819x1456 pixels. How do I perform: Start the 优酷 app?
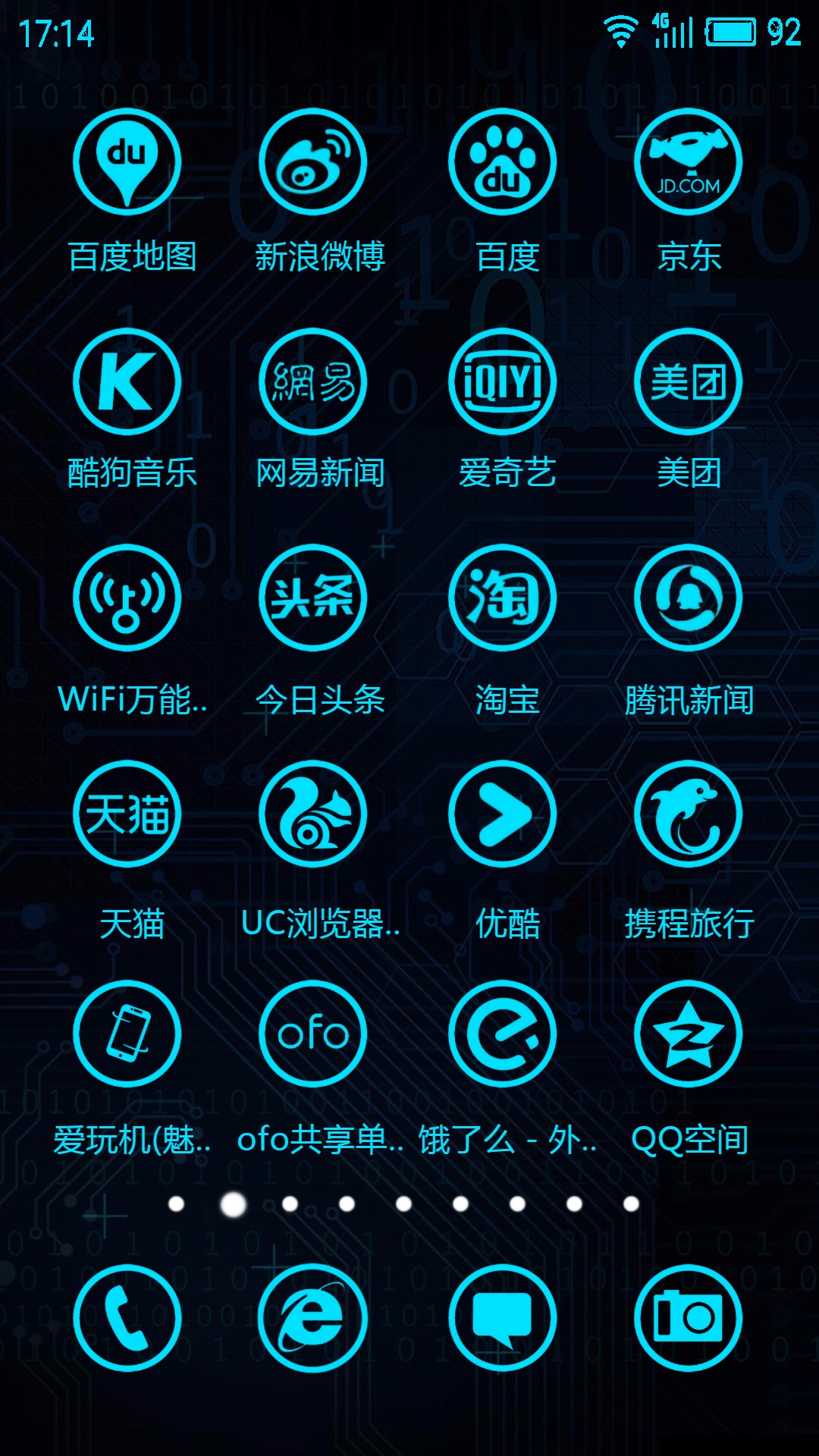(502, 814)
